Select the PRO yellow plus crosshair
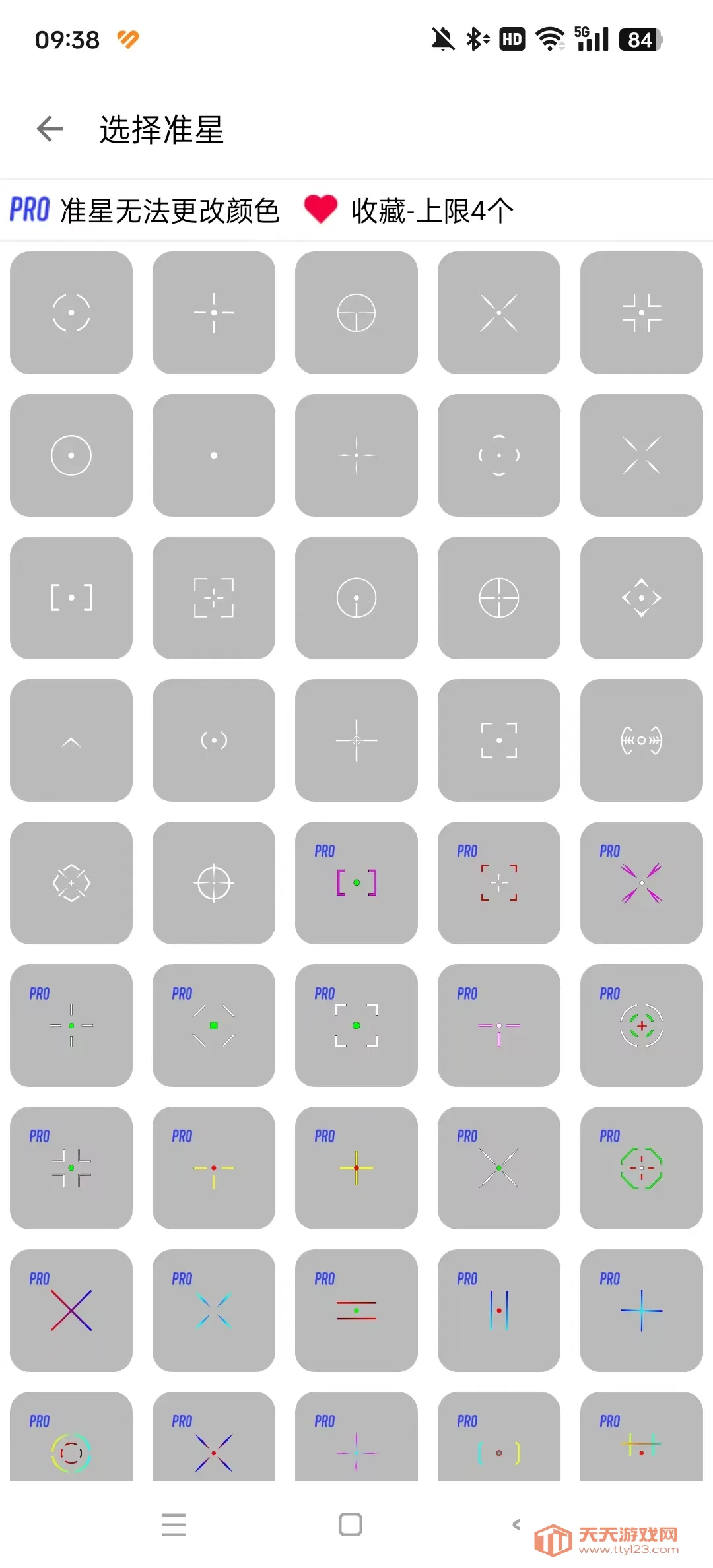This screenshot has height=1568, width=713. coord(356,1168)
